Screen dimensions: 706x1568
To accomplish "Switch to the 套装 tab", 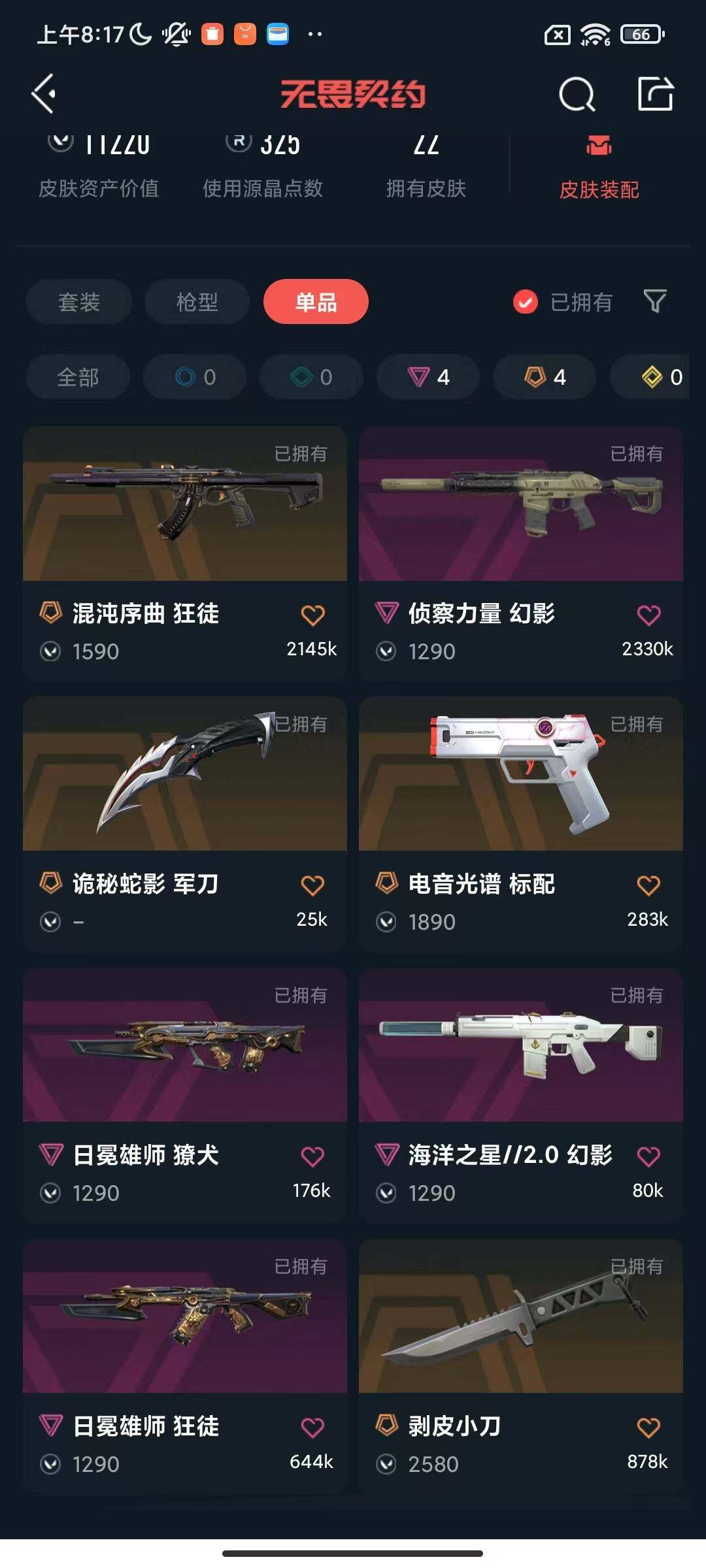I will [78, 301].
